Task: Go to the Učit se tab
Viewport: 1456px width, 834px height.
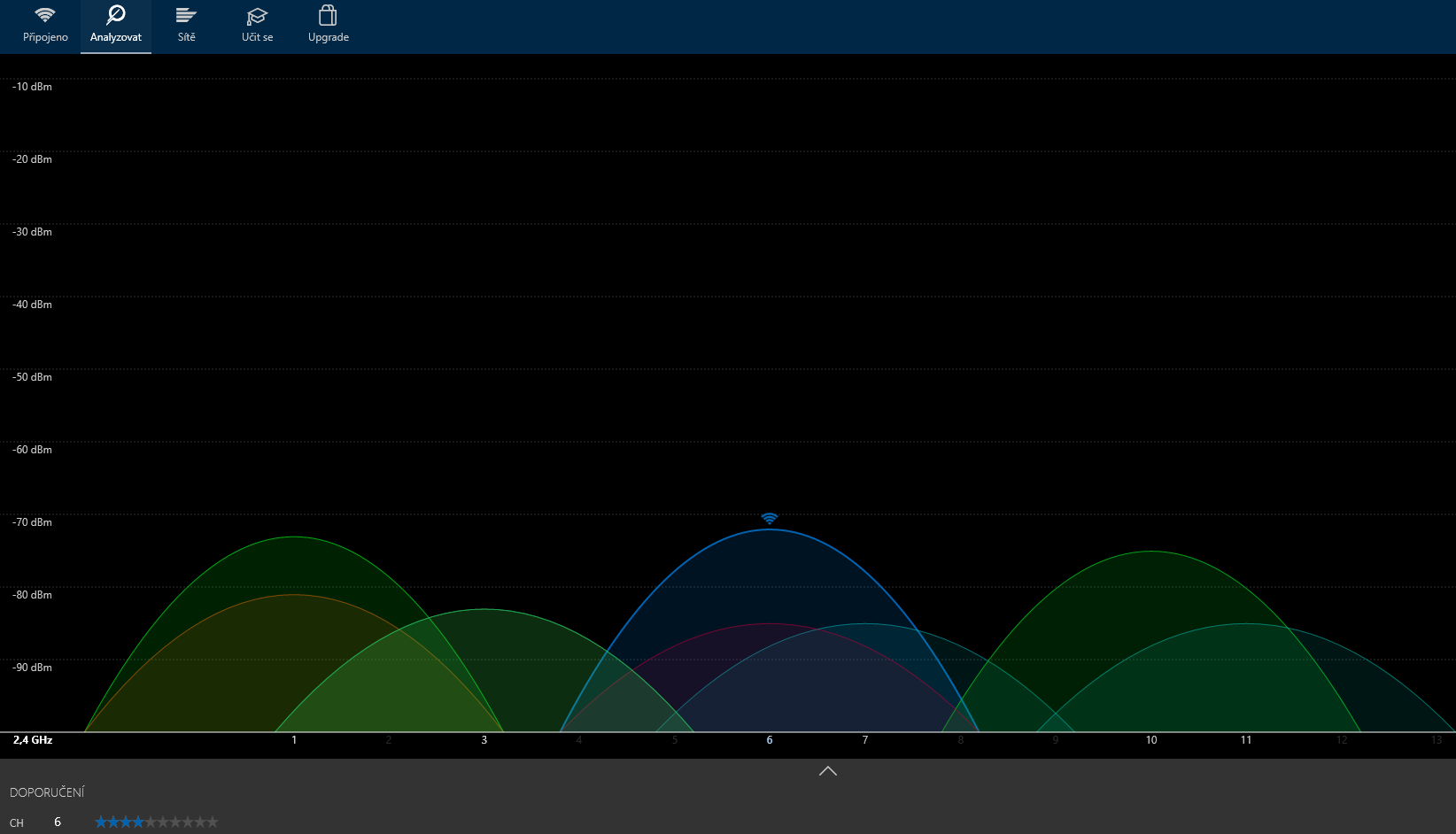Action: (x=257, y=25)
